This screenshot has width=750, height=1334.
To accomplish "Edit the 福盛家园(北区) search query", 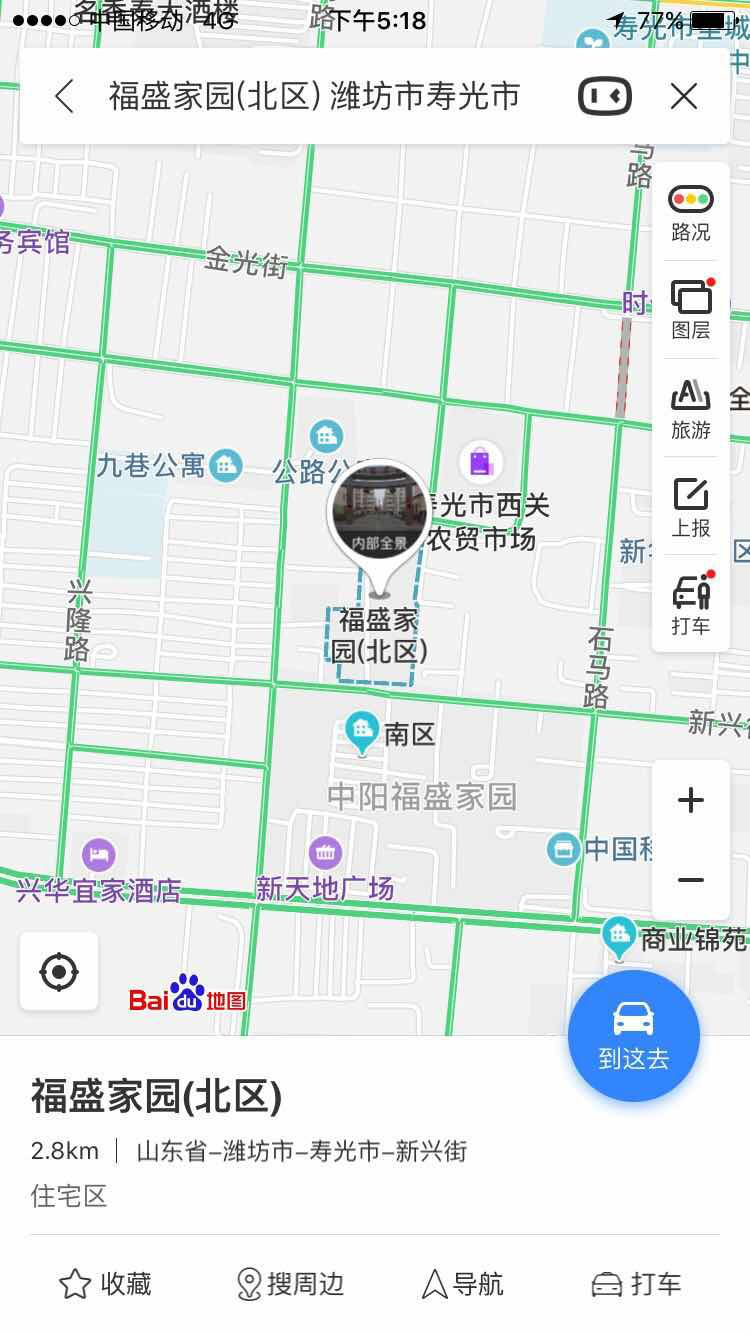I will coord(314,97).
